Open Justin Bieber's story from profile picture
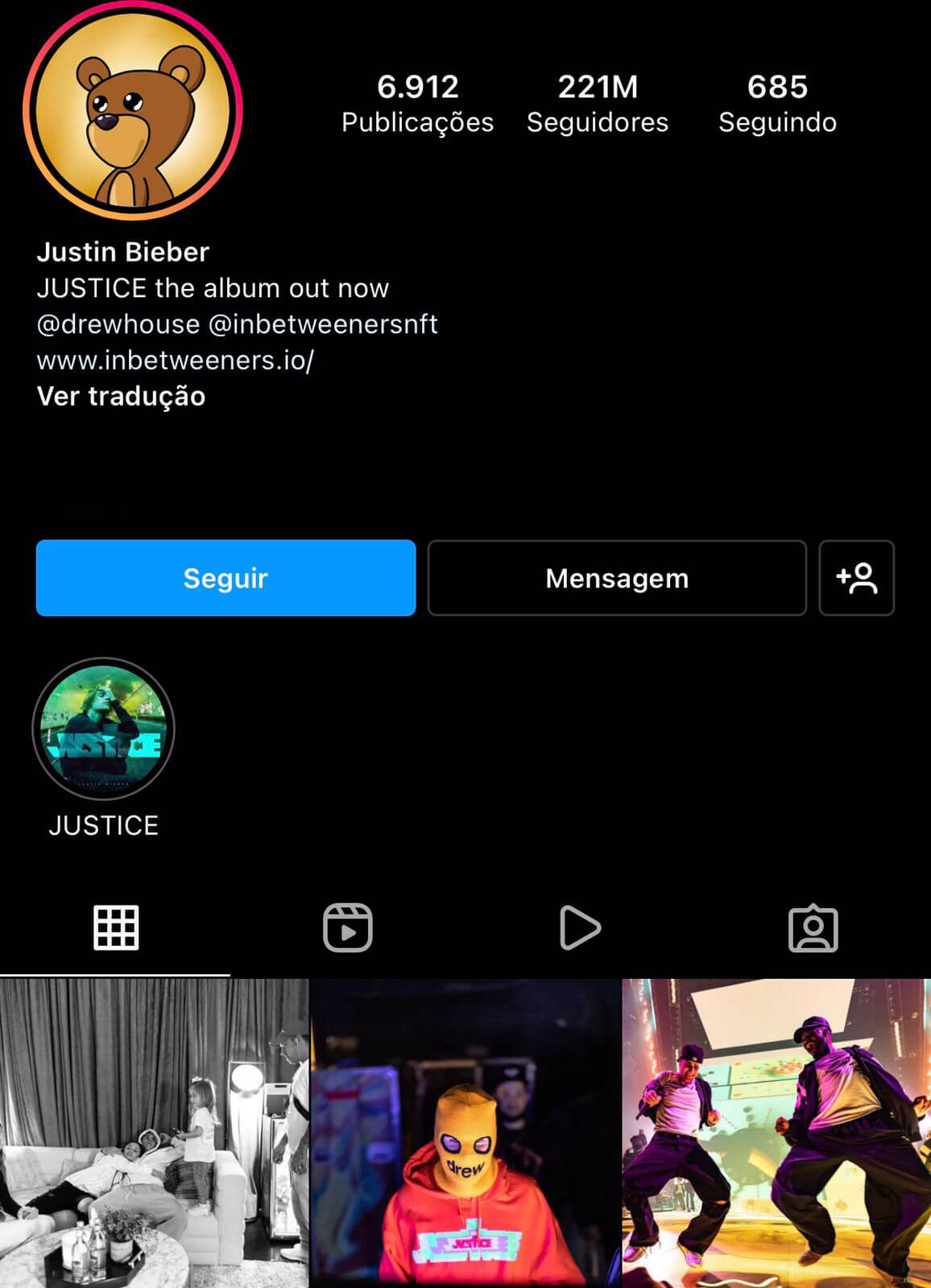931x1288 pixels. (x=133, y=110)
